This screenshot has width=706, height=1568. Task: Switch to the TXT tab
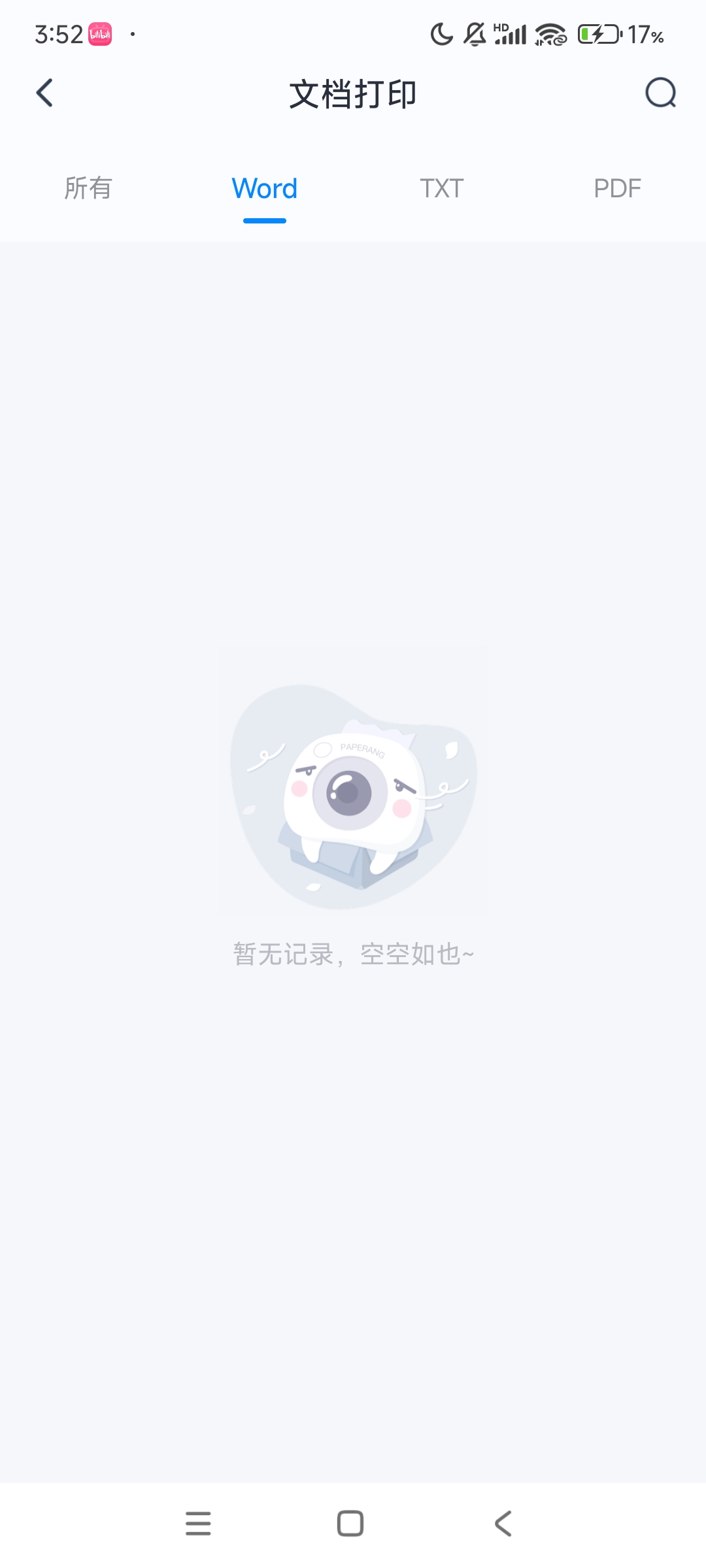pos(441,189)
